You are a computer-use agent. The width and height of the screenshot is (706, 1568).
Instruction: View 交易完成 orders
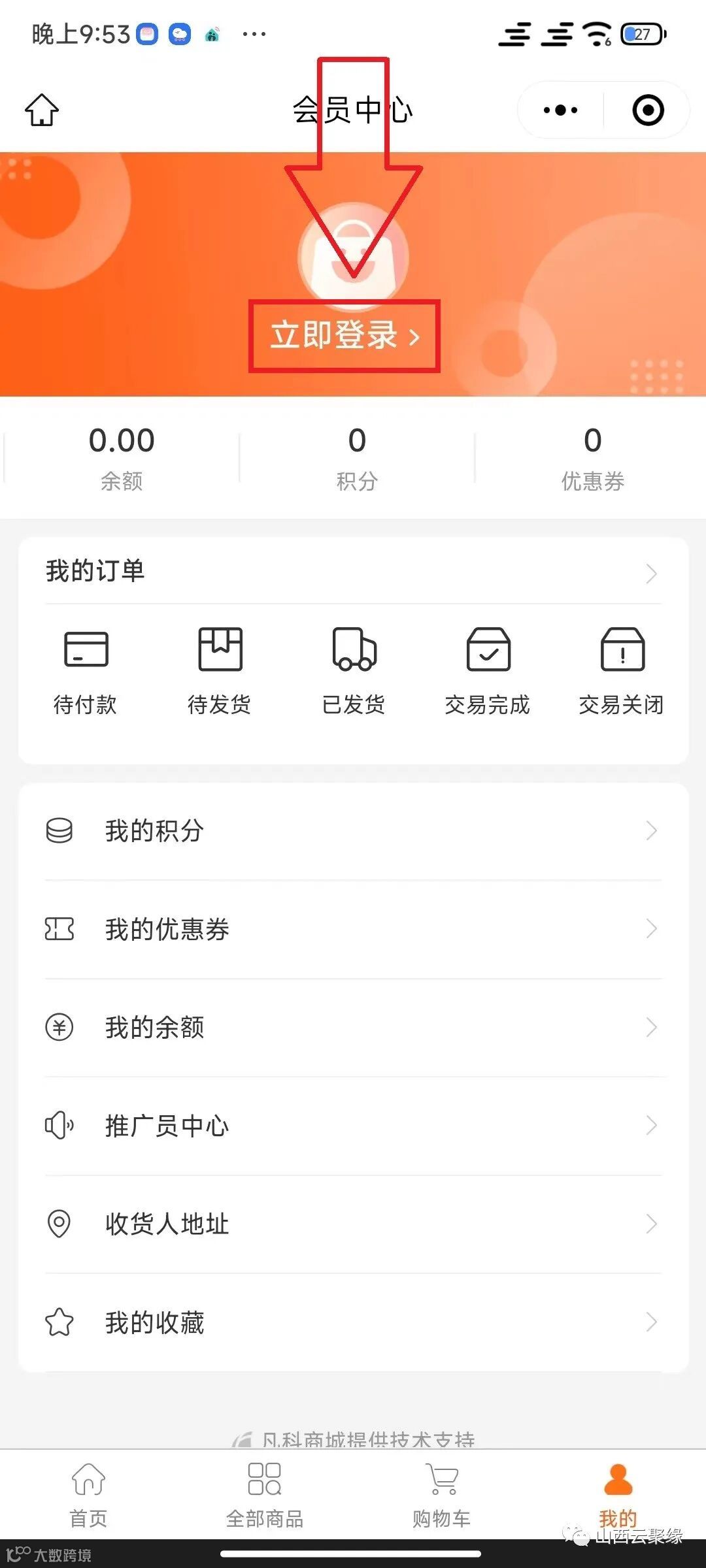[488, 671]
